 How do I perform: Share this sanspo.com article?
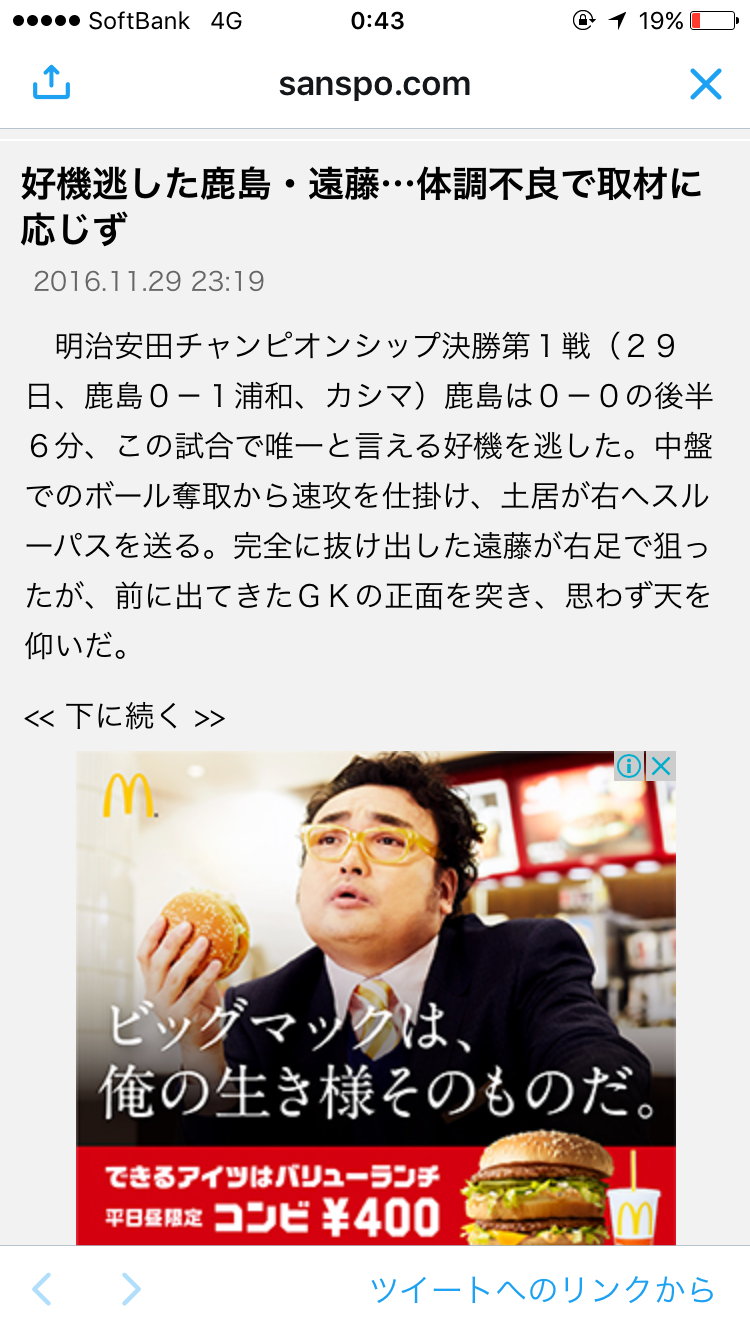point(52,84)
